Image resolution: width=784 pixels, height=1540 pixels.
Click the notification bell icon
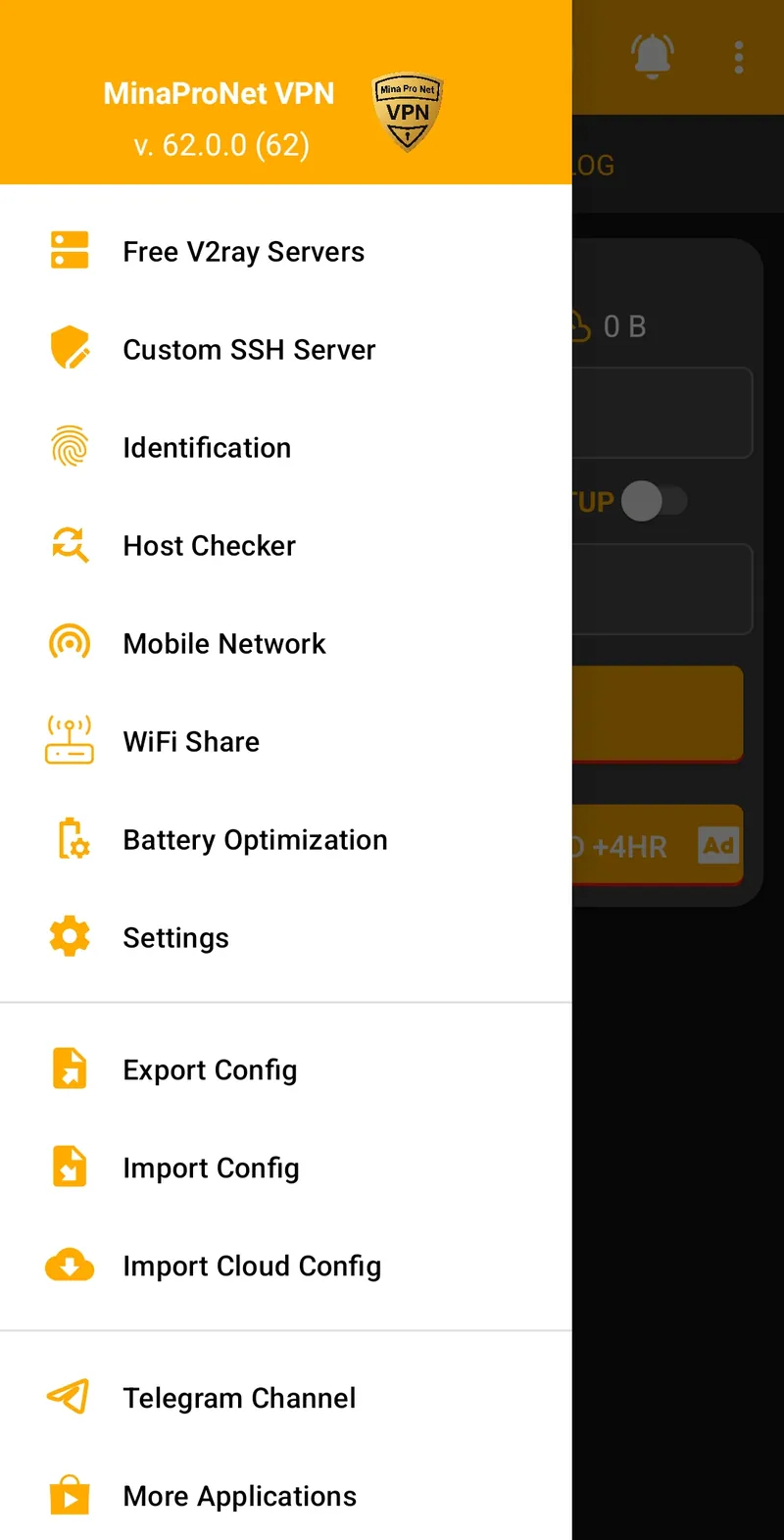coord(653,56)
